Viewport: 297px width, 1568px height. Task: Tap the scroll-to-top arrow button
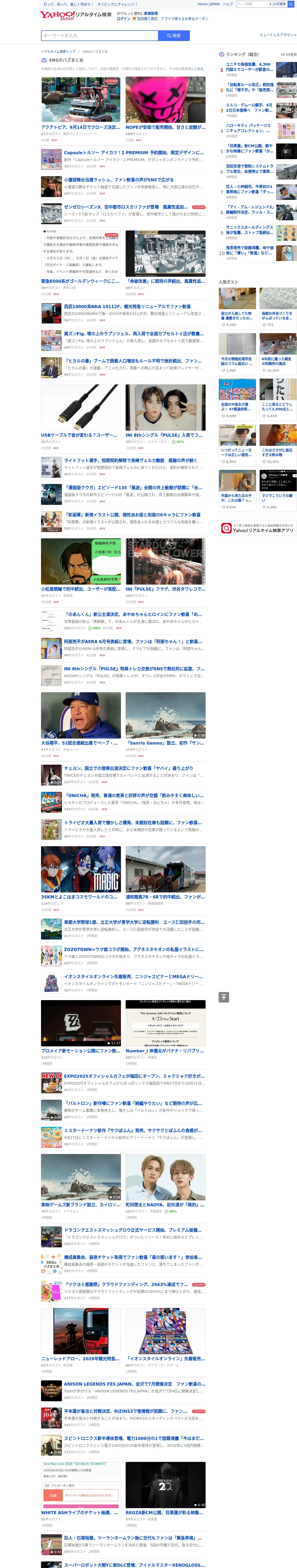point(224,997)
